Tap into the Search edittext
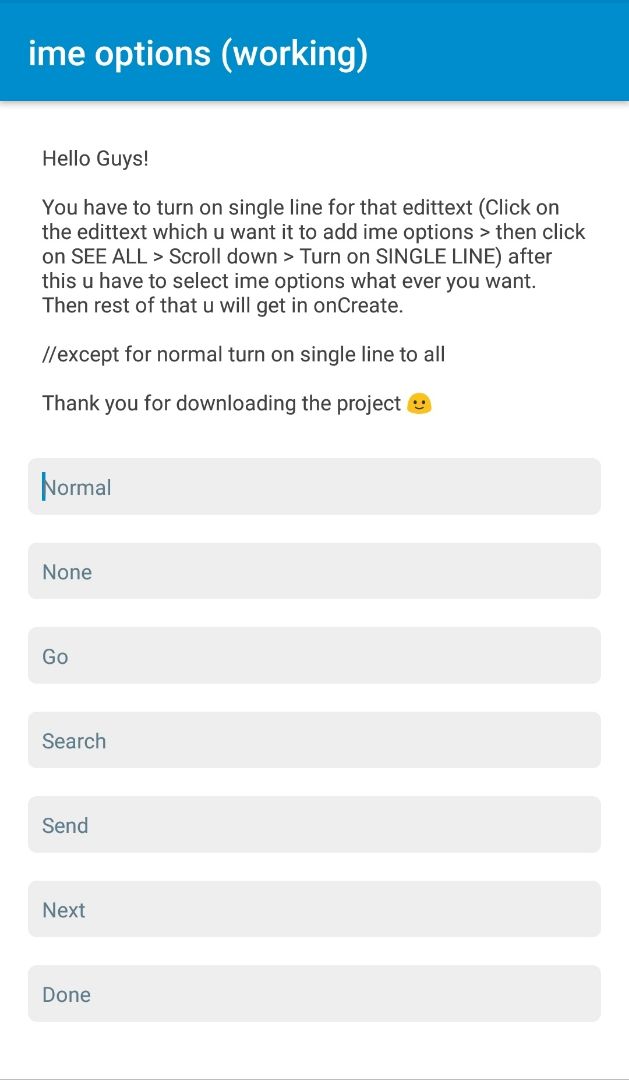The image size is (629, 1080). (314, 740)
